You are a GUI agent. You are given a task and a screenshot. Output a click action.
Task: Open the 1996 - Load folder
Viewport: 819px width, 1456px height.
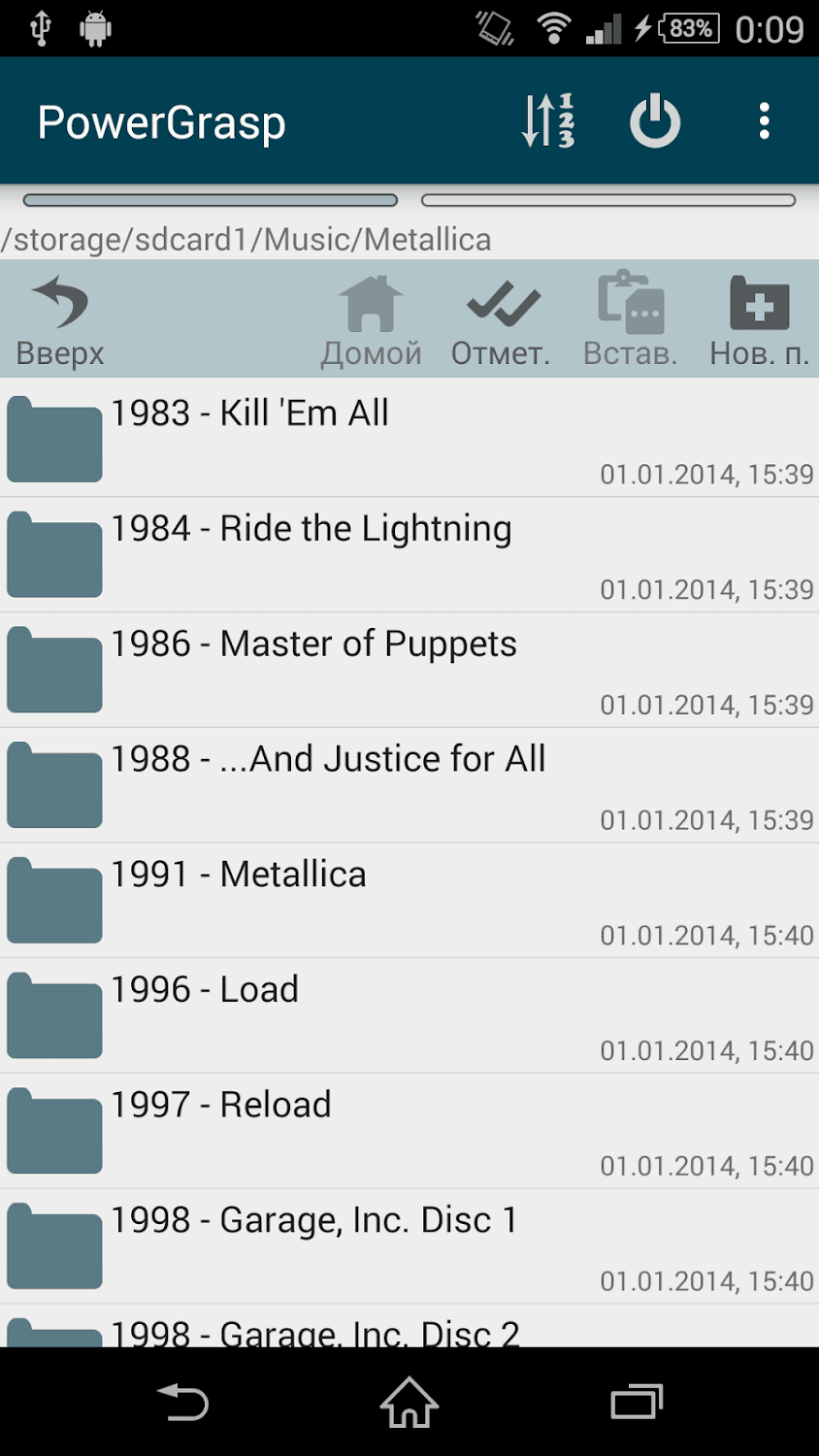(x=408, y=1015)
